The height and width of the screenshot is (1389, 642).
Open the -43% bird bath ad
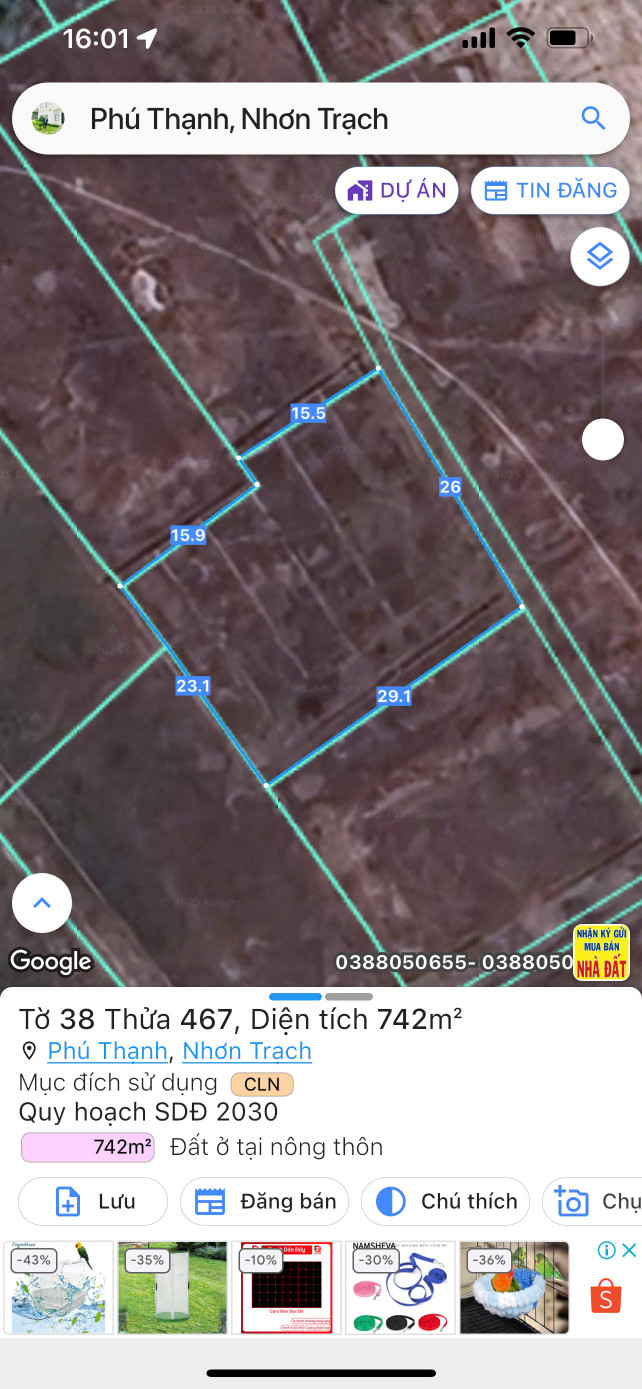[x=59, y=1288]
